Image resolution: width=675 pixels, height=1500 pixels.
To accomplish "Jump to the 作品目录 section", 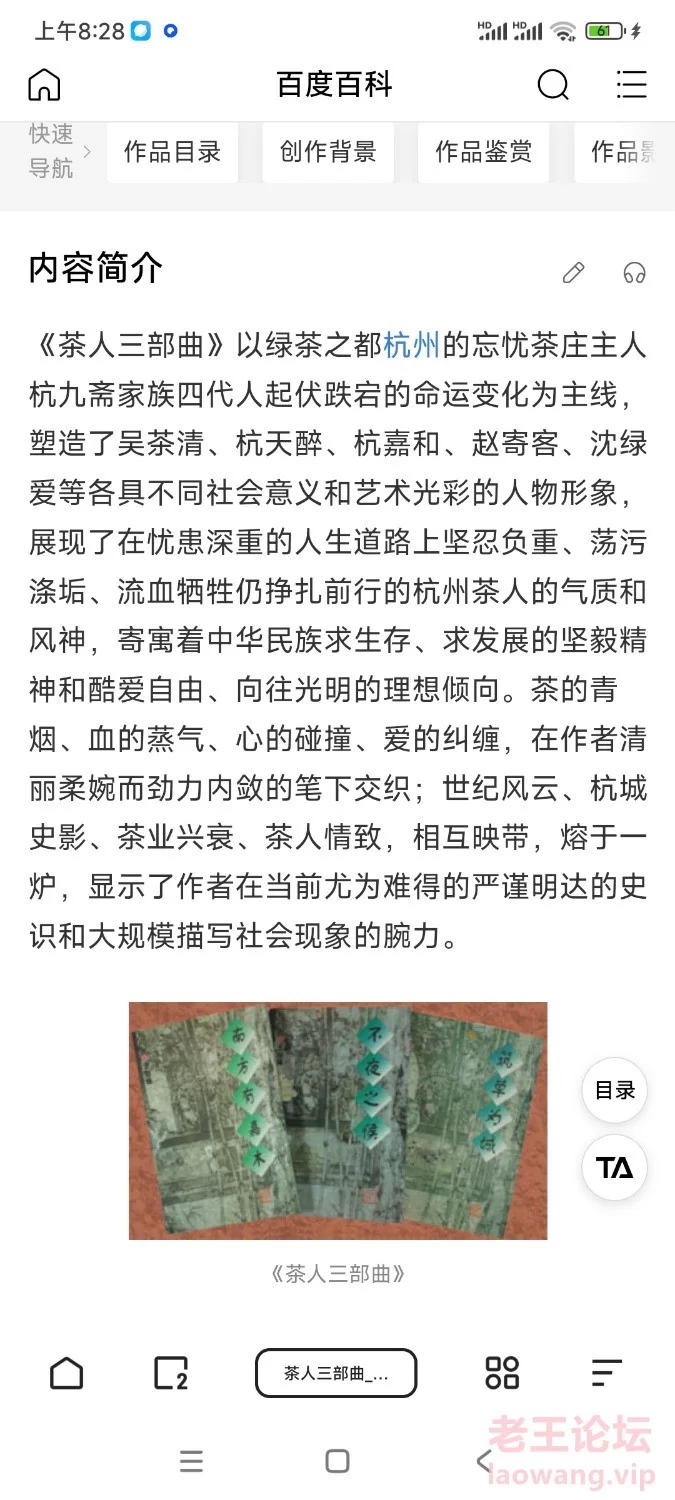I will point(172,152).
